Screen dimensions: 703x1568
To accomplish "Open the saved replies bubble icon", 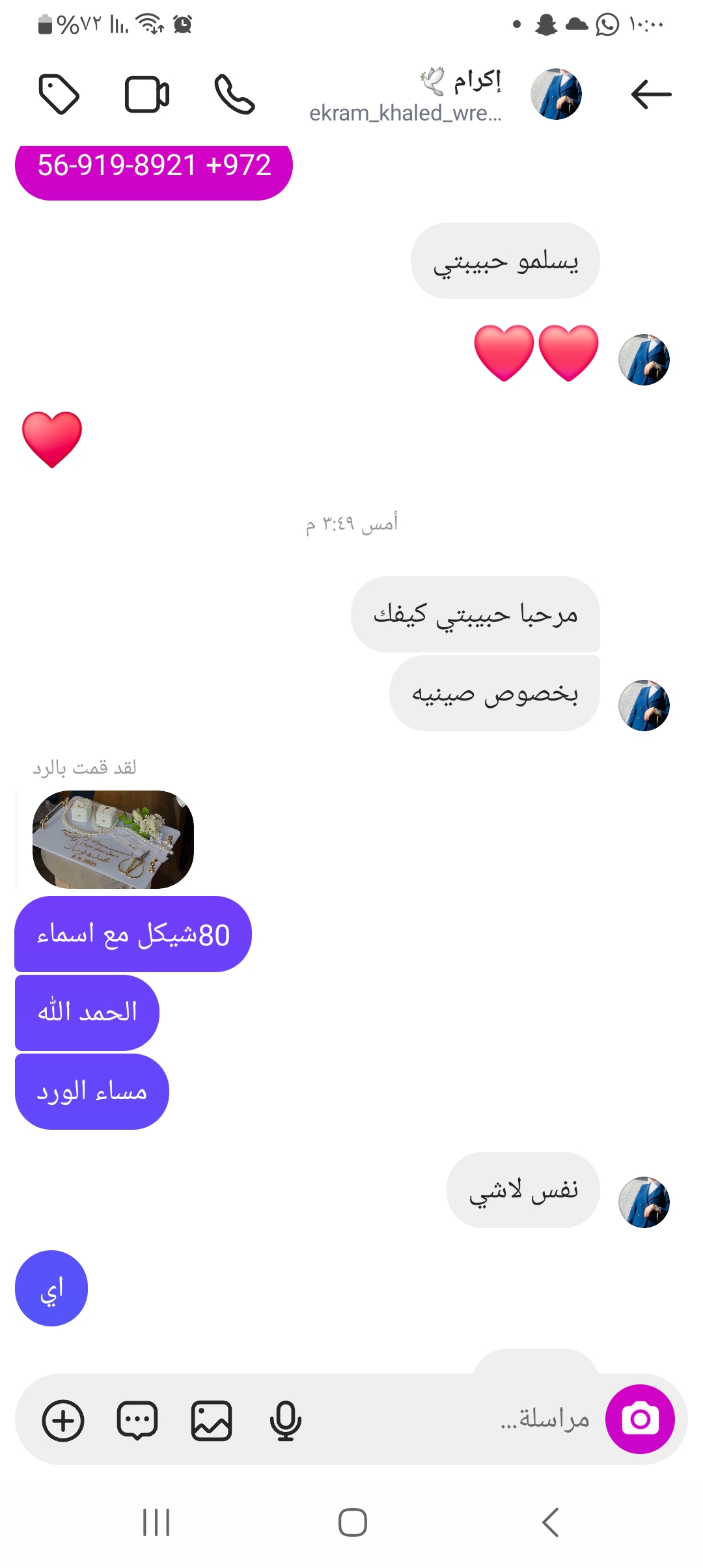I will click(137, 1420).
